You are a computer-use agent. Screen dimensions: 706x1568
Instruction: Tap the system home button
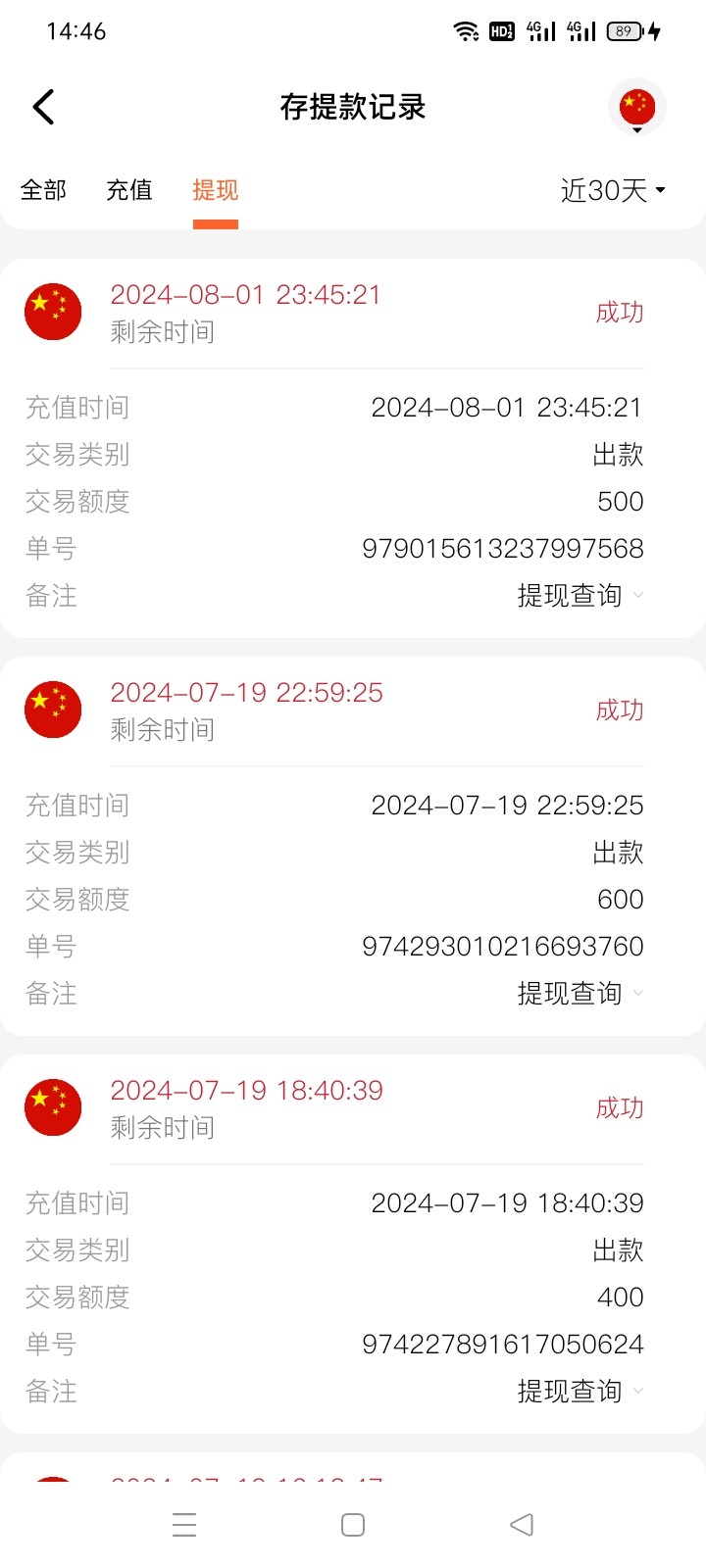(353, 1525)
